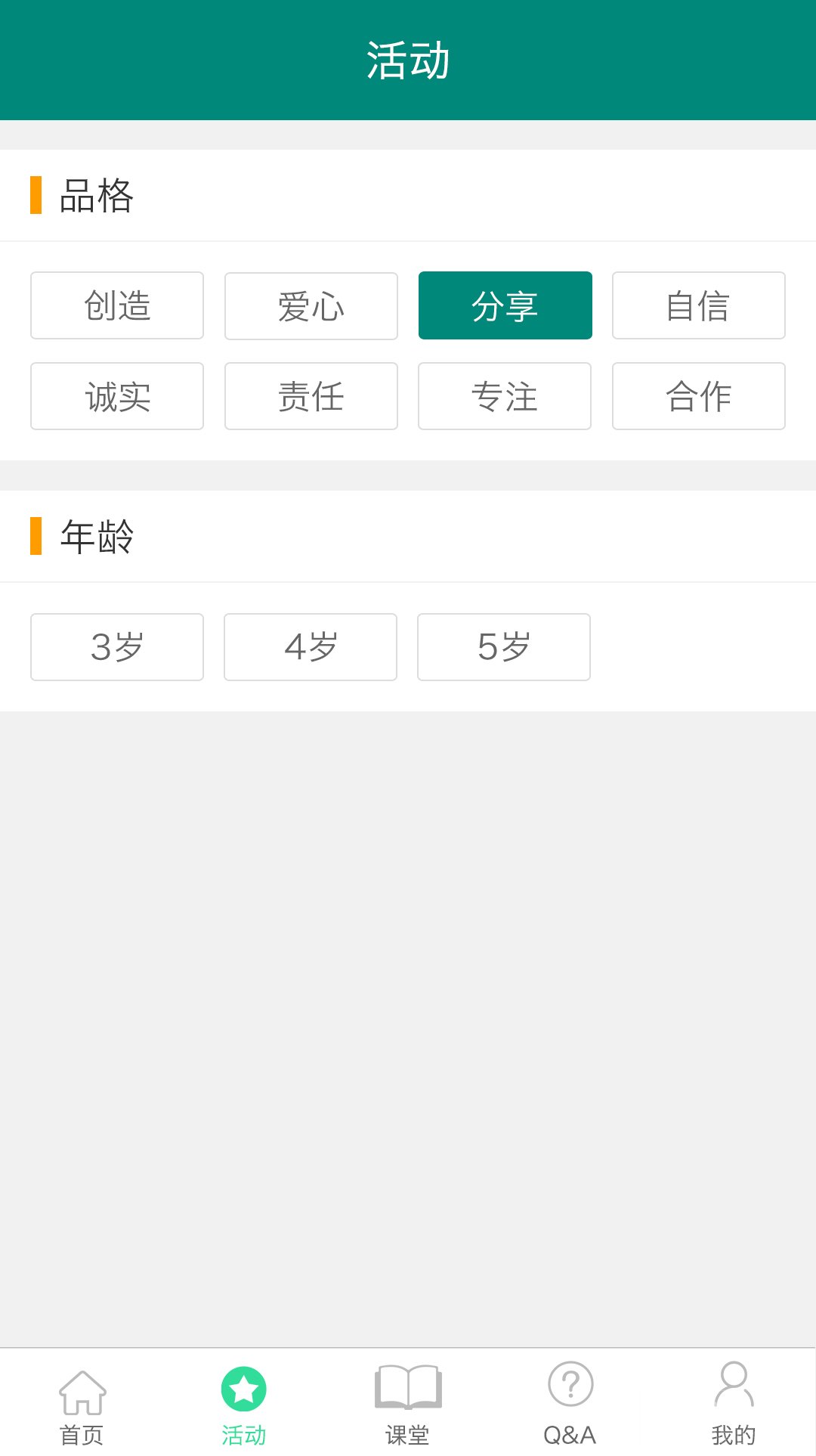Image resolution: width=816 pixels, height=1456 pixels.
Task: Switch to the Q&A tab
Action: [570, 1403]
